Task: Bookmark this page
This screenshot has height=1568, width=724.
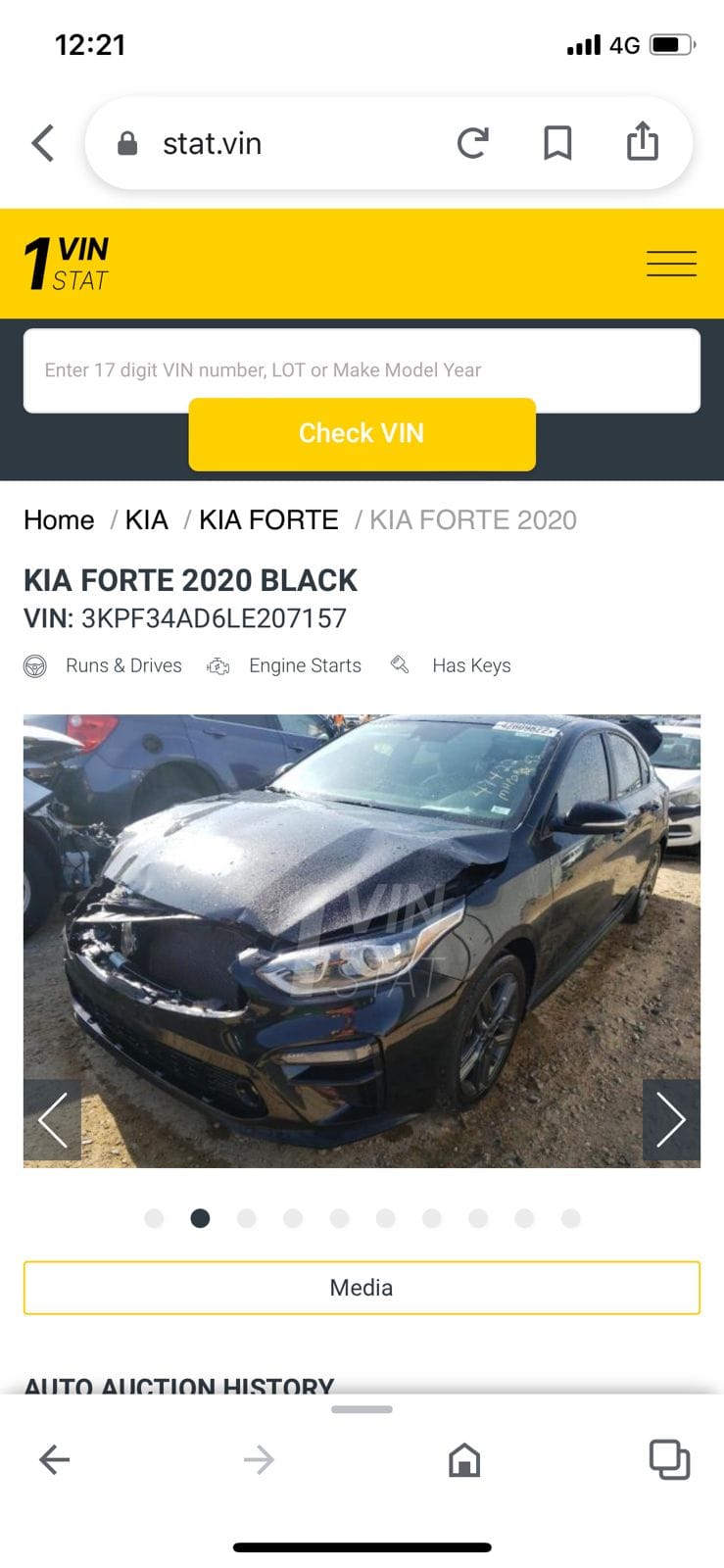Action: pyautogui.click(x=557, y=143)
